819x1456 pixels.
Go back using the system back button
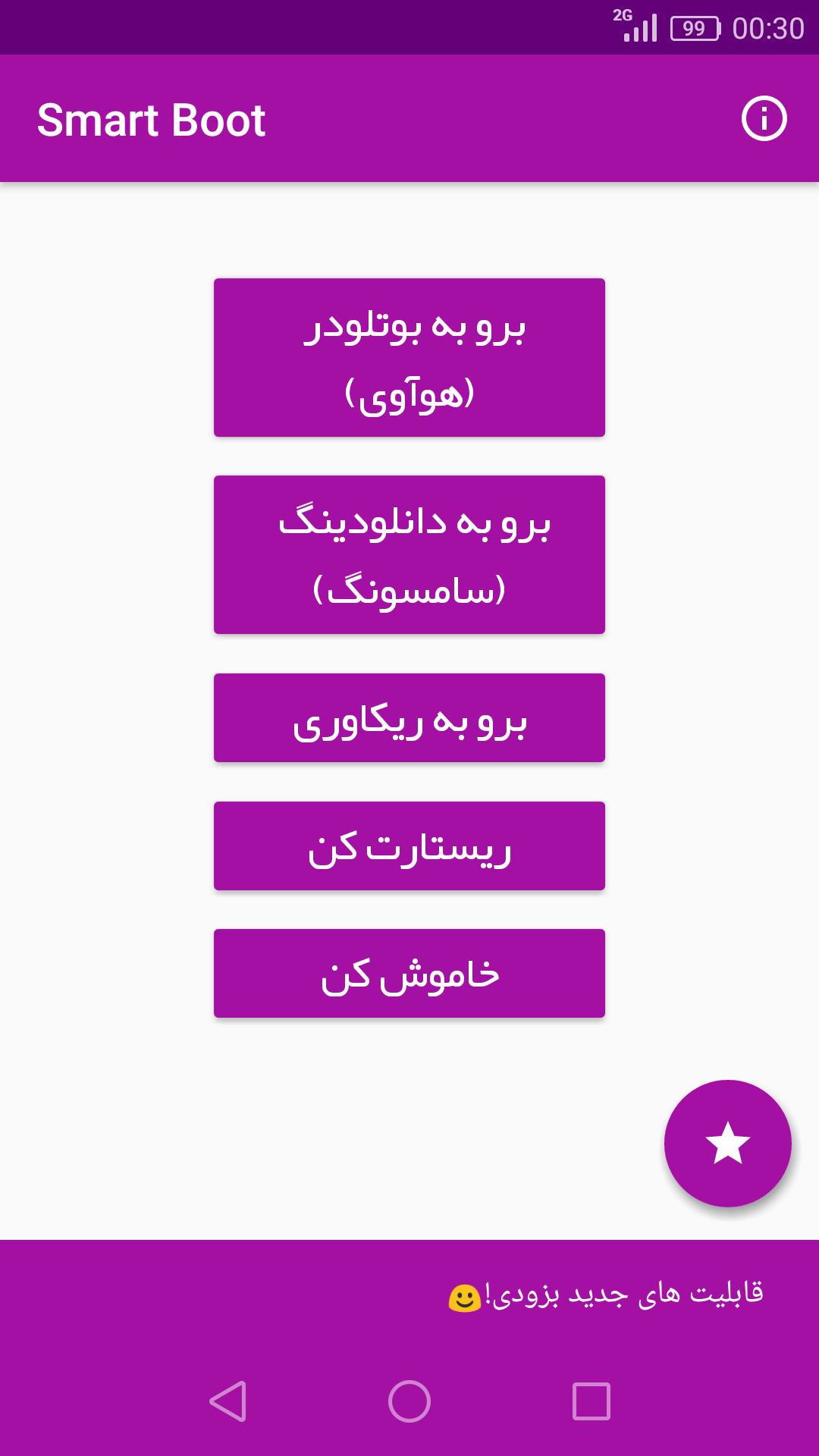[227, 1401]
